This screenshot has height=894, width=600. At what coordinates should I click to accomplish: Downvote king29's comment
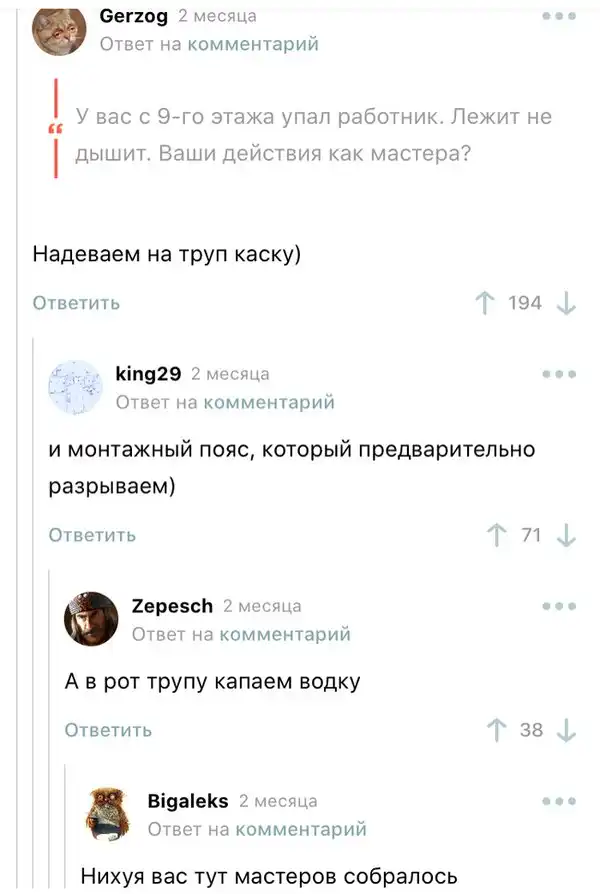[566, 536]
